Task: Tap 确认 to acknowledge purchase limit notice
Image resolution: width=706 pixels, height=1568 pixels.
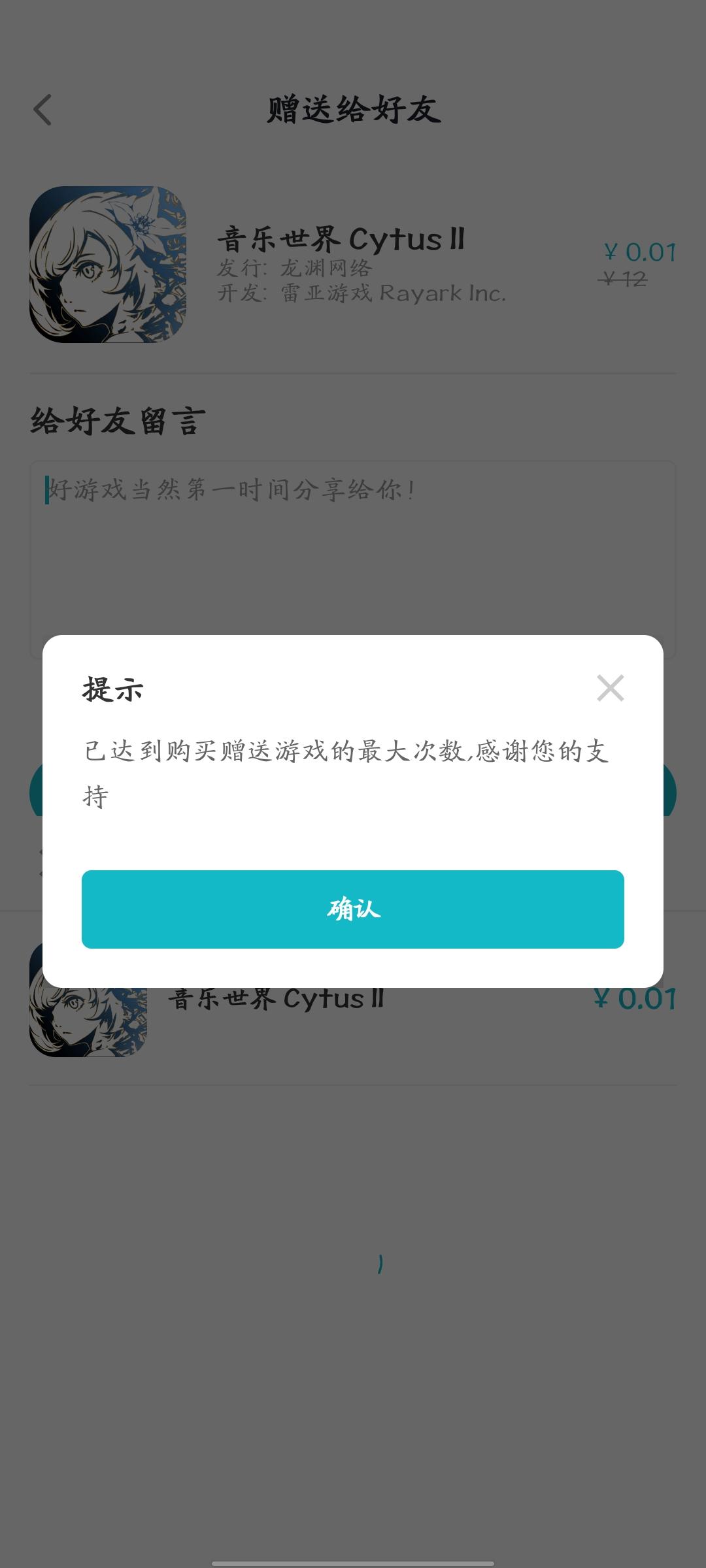Action: tap(352, 909)
